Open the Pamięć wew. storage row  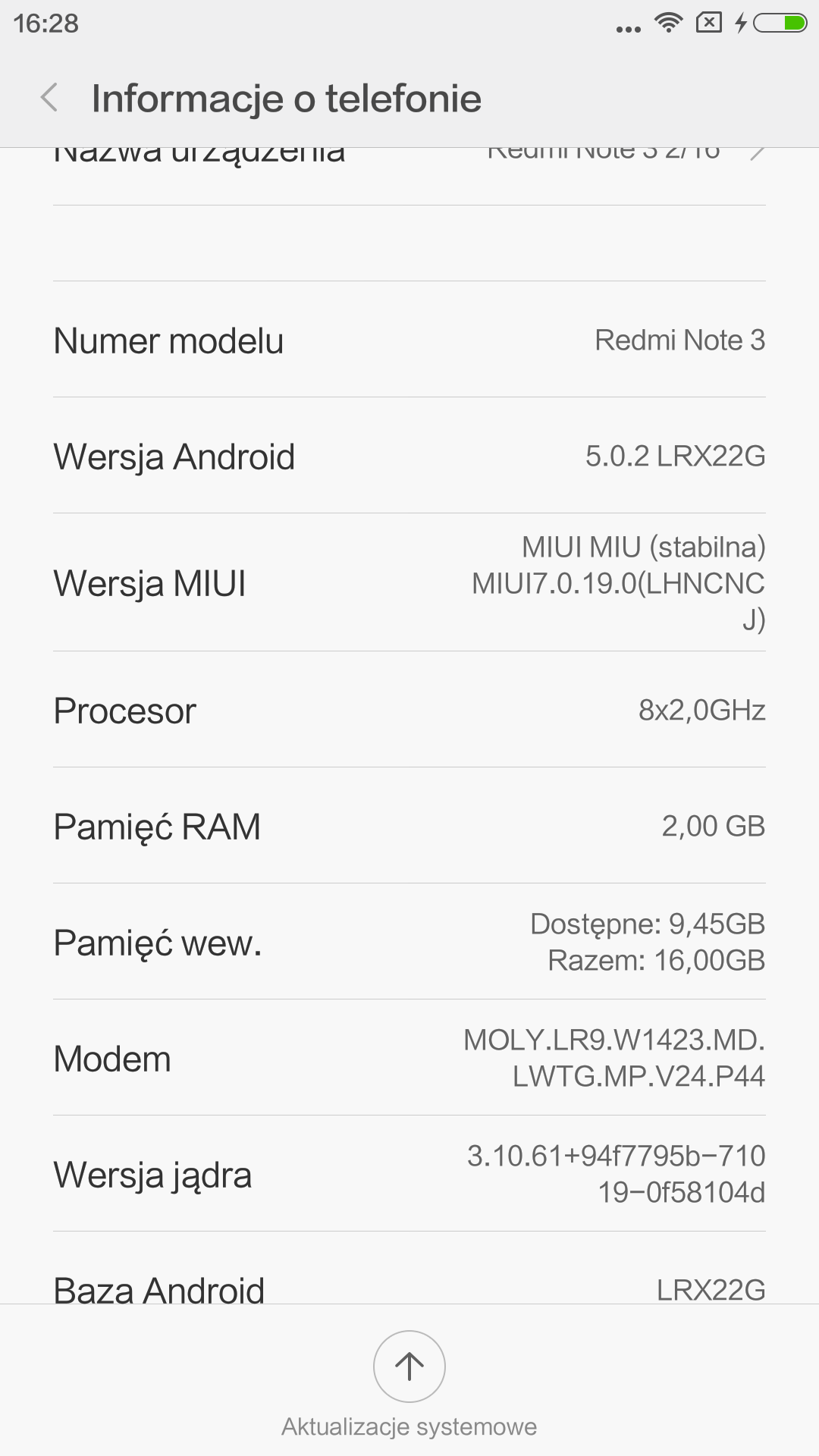(x=409, y=942)
